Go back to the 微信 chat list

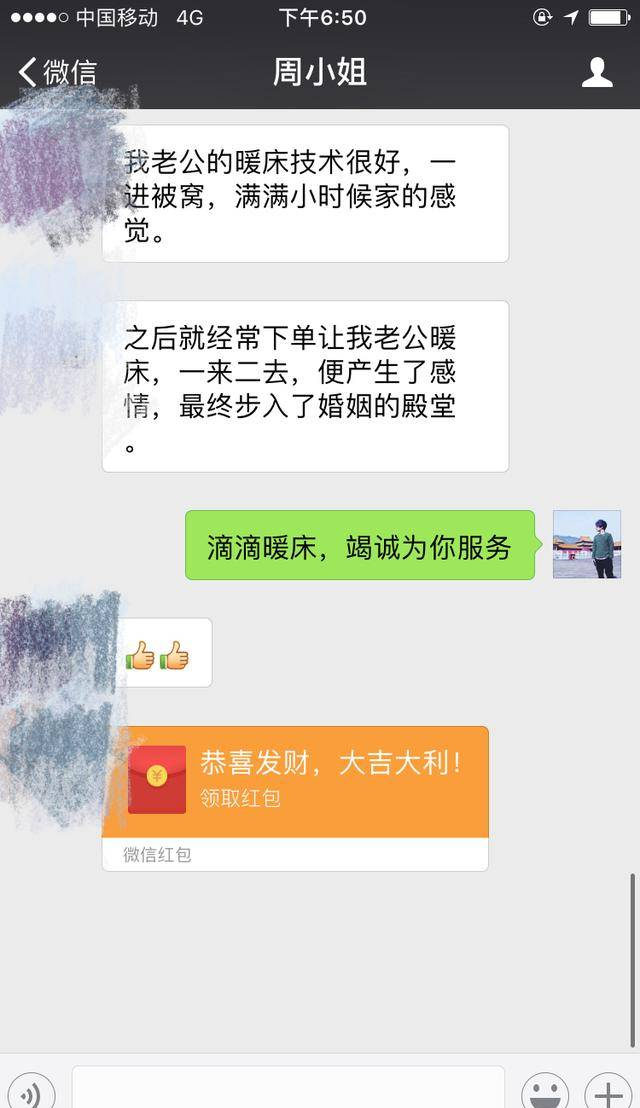57,72
